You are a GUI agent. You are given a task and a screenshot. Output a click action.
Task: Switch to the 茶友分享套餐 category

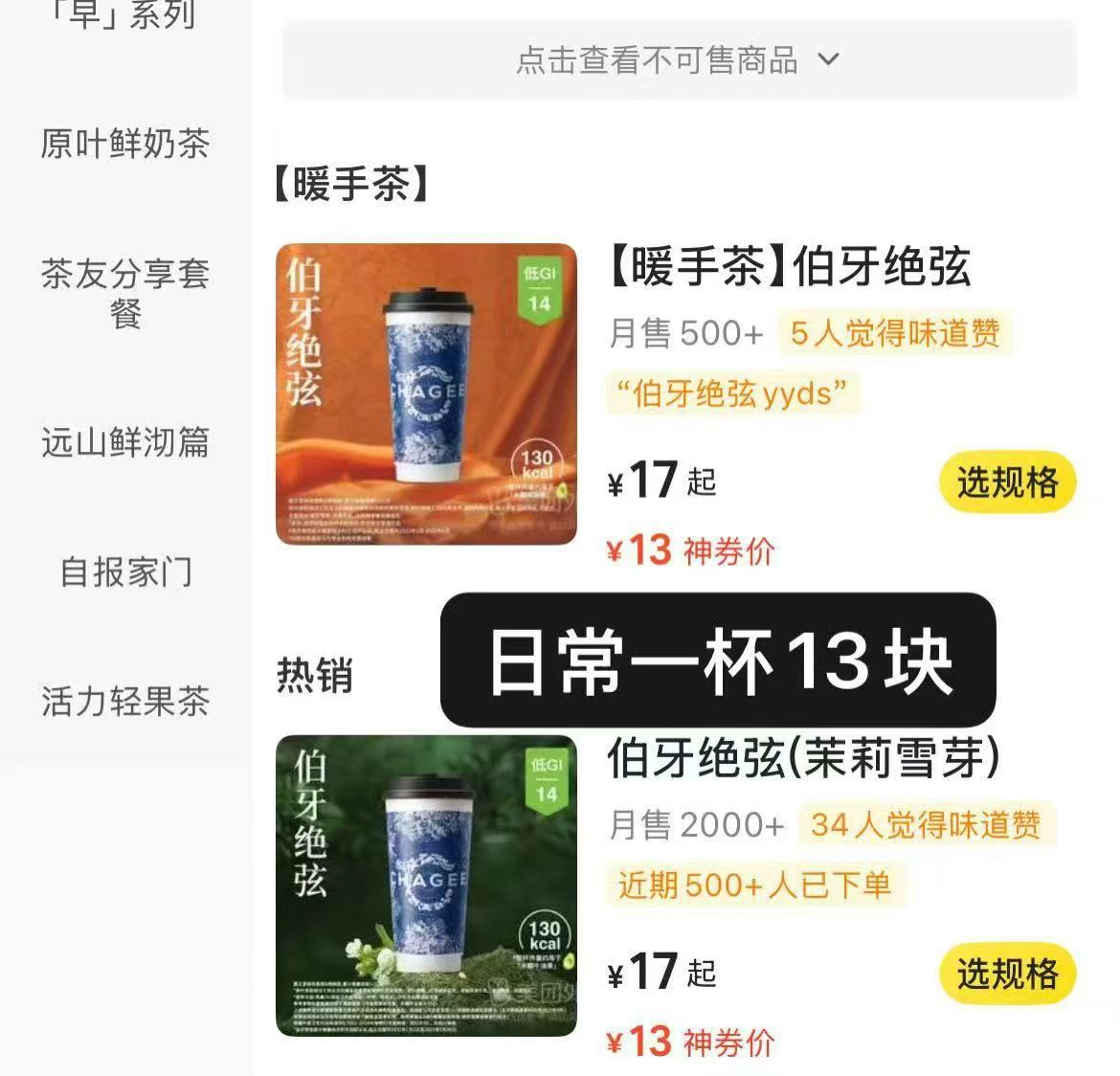coord(125,293)
